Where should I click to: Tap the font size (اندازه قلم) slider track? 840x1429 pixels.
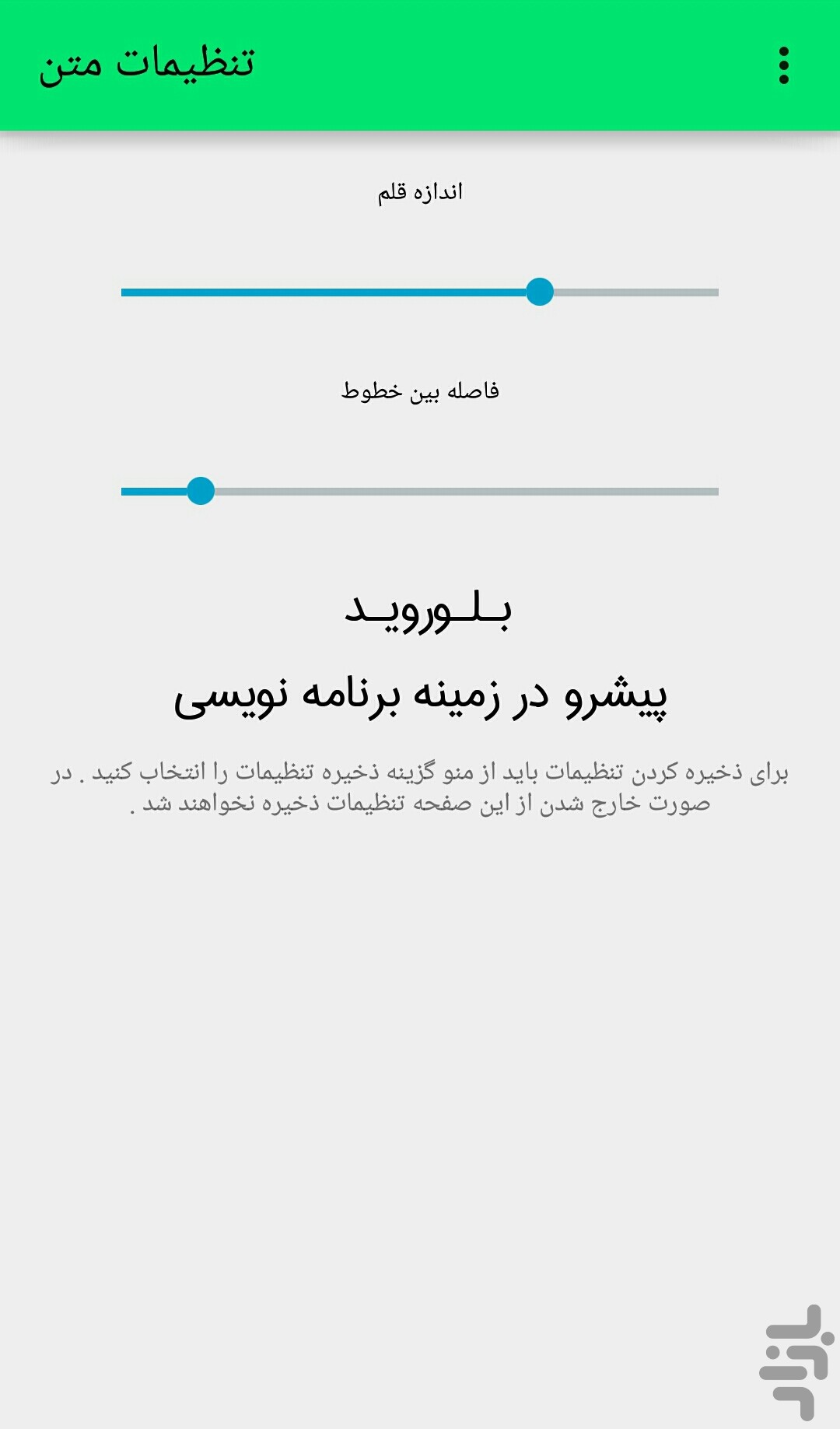pos(420,292)
